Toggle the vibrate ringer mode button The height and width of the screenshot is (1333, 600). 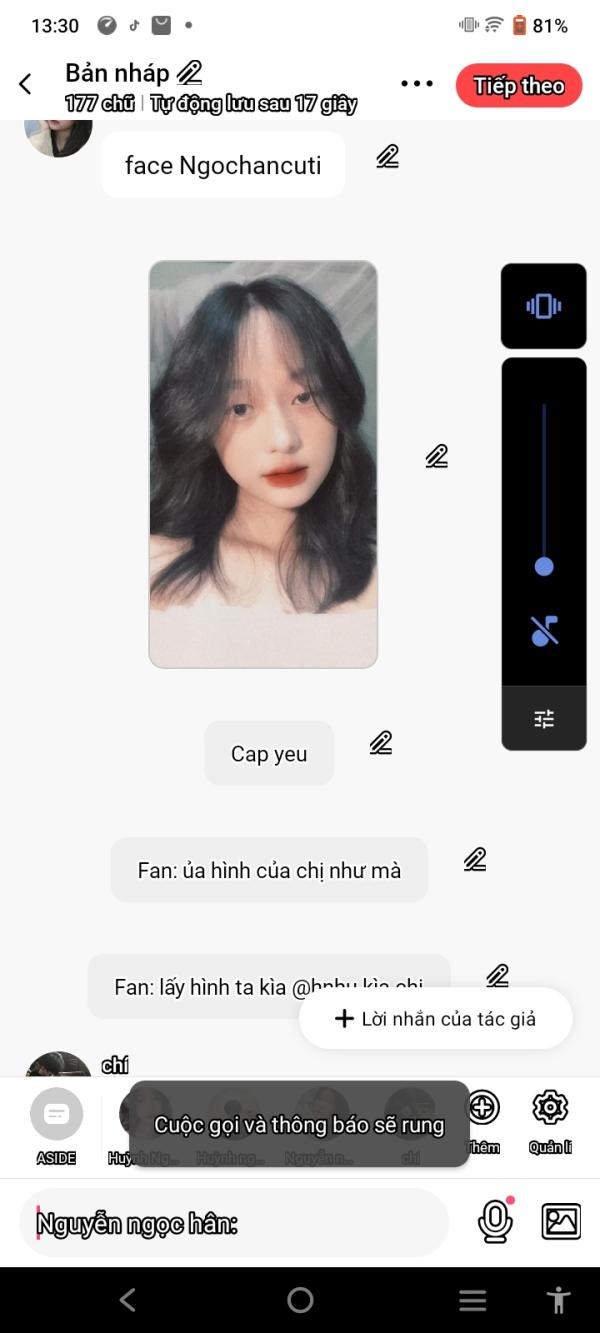click(x=544, y=306)
